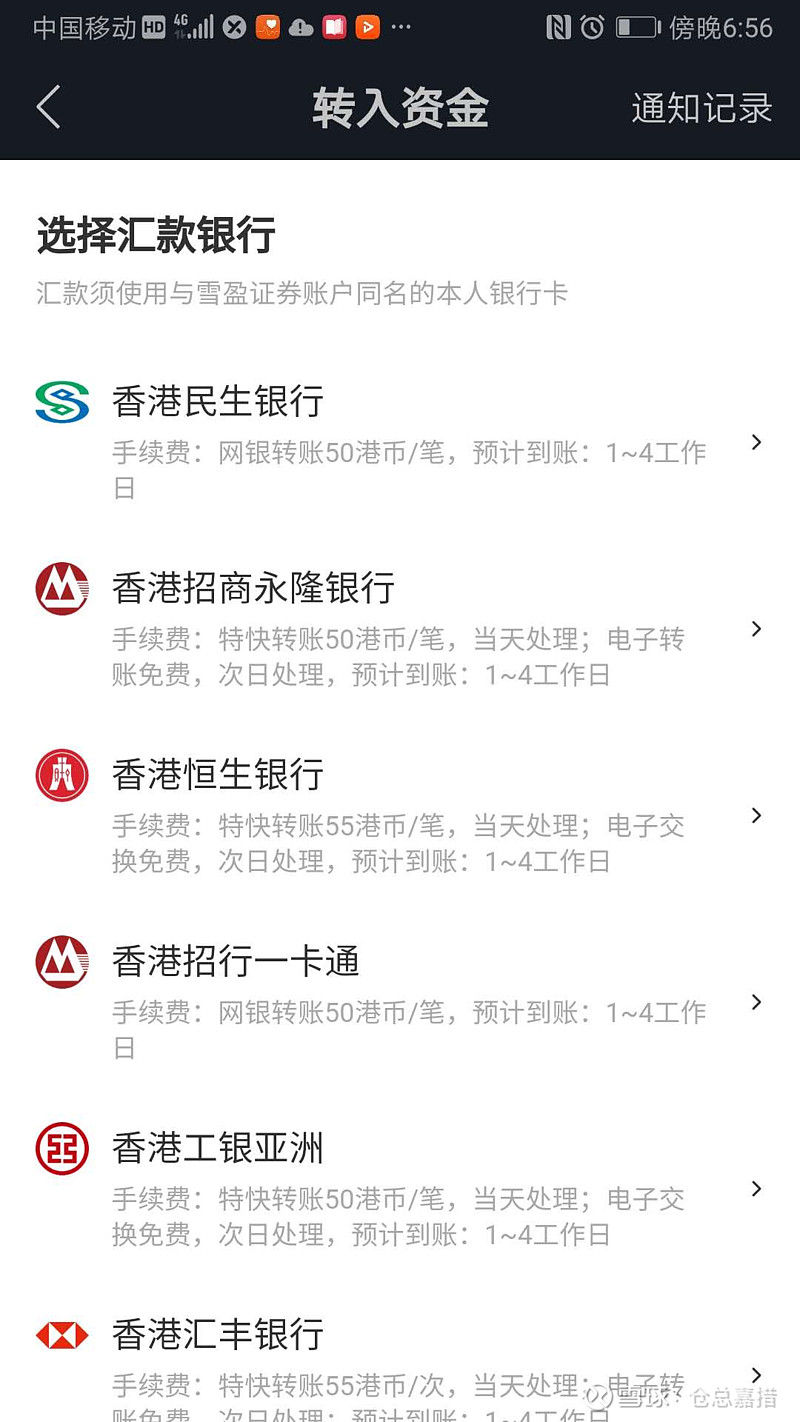The height and width of the screenshot is (1422, 800).
Task: Expand the 香港汇丰银行 entry arrow
Action: coord(756,1374)
